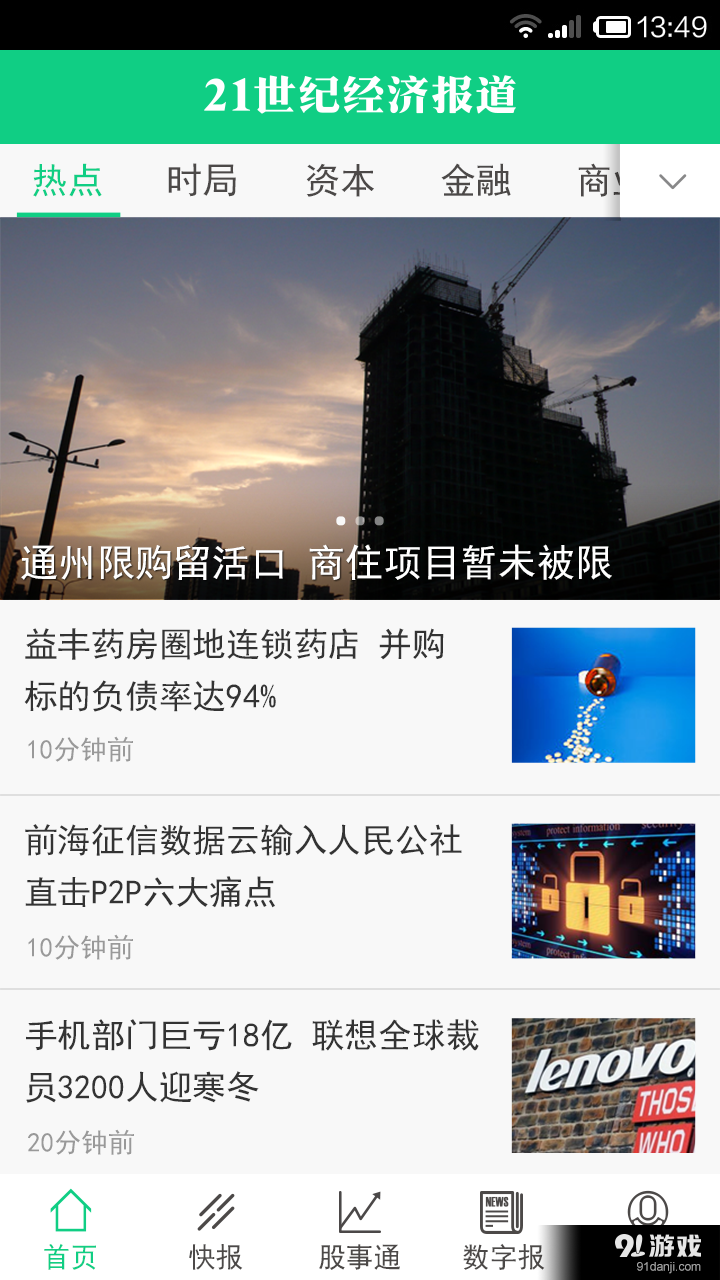Tap the P2P security locks image

tap(603, 891)
